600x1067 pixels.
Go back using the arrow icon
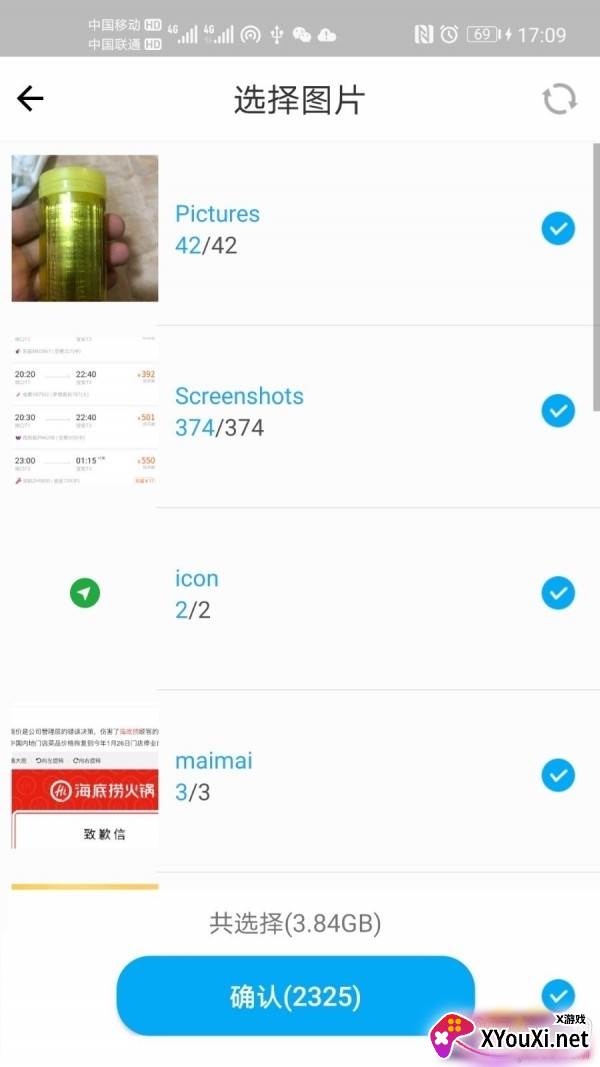coord(31,98)
